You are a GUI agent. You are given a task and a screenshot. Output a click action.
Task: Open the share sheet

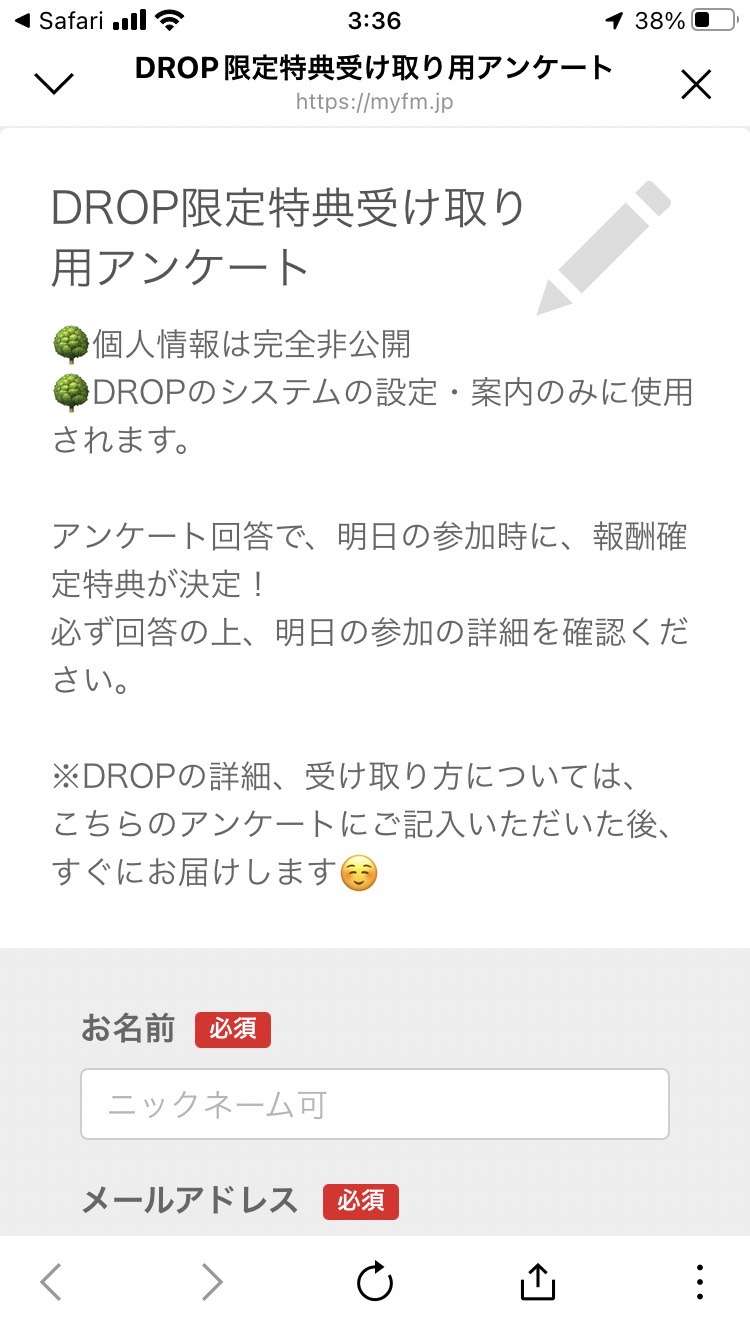(538, 1283)
